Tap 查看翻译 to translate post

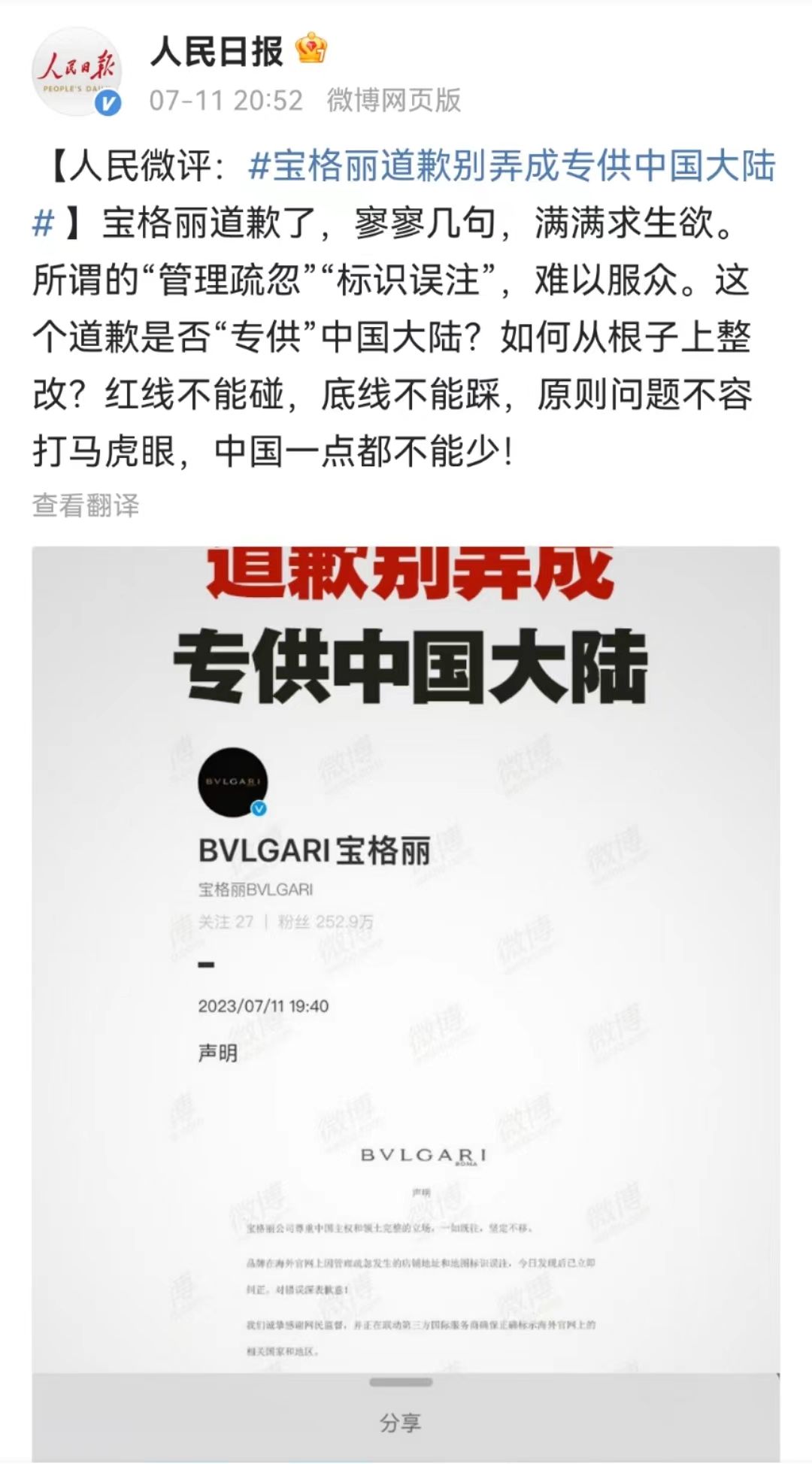pyautogui.click(x=86, y=505)
